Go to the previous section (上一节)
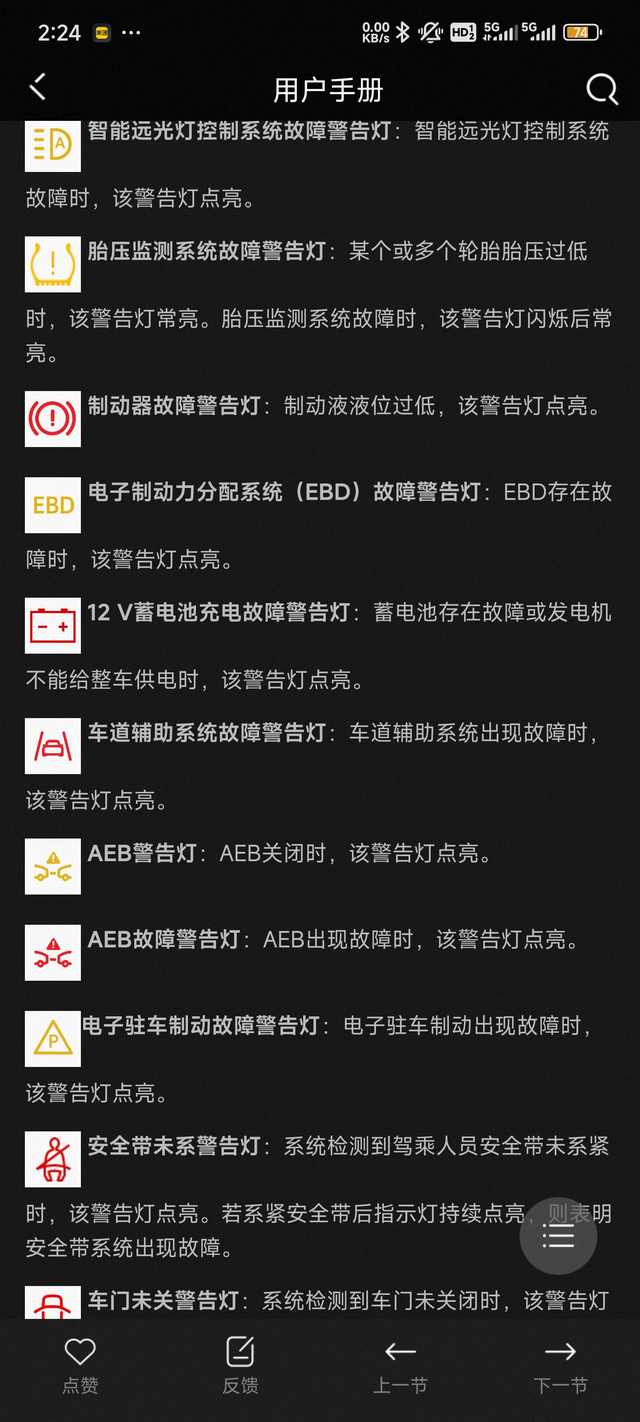640x1422 pixels. point(400,1366)
